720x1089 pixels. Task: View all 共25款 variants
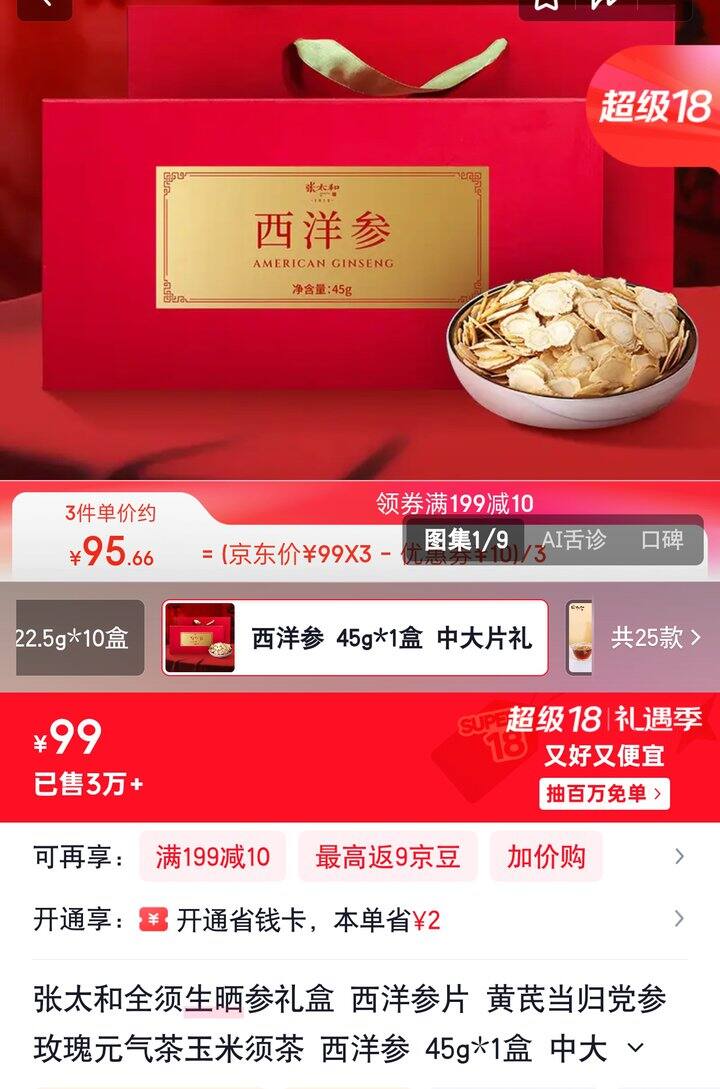click(x=656, y=637)
